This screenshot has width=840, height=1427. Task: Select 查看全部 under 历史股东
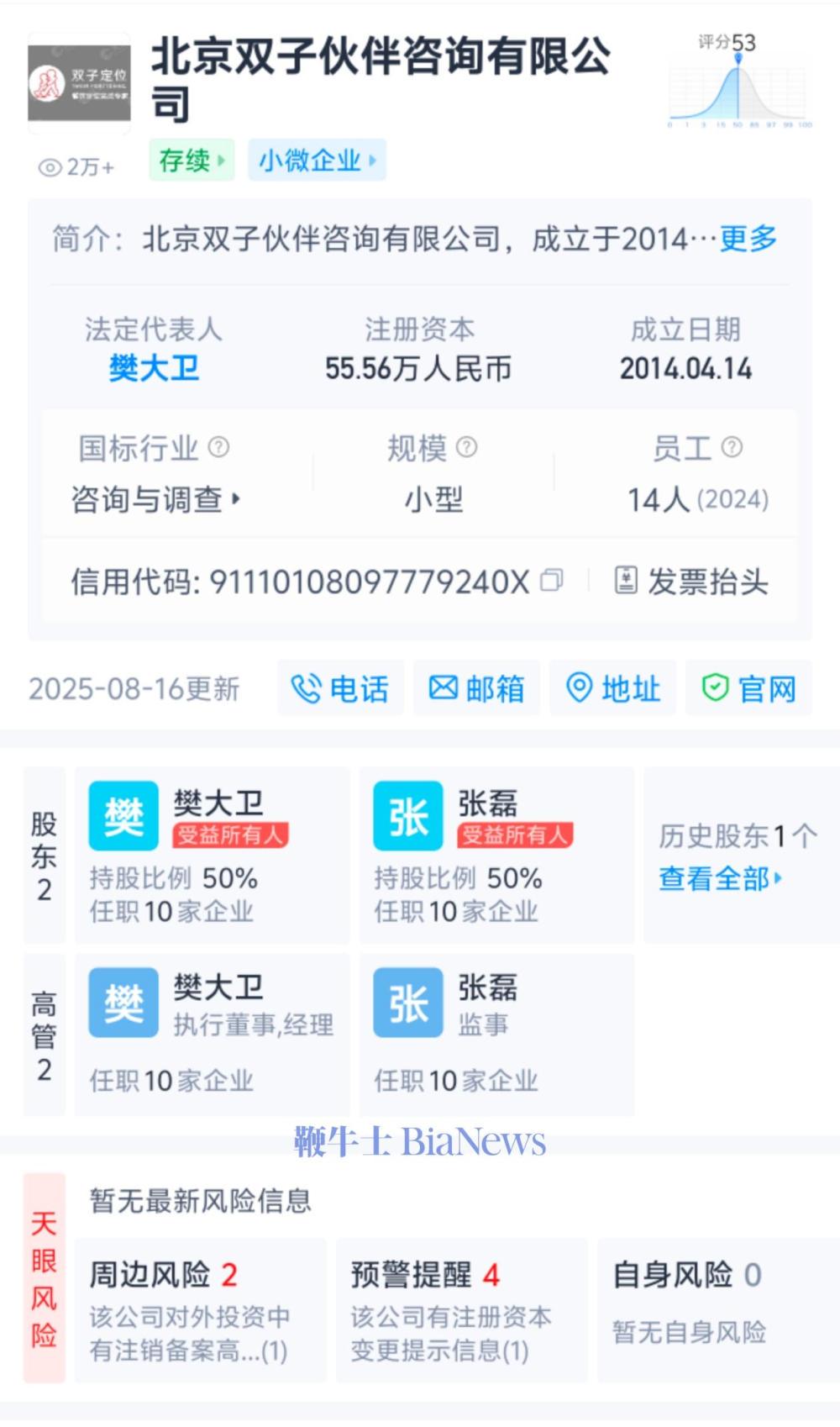(720, 879)
